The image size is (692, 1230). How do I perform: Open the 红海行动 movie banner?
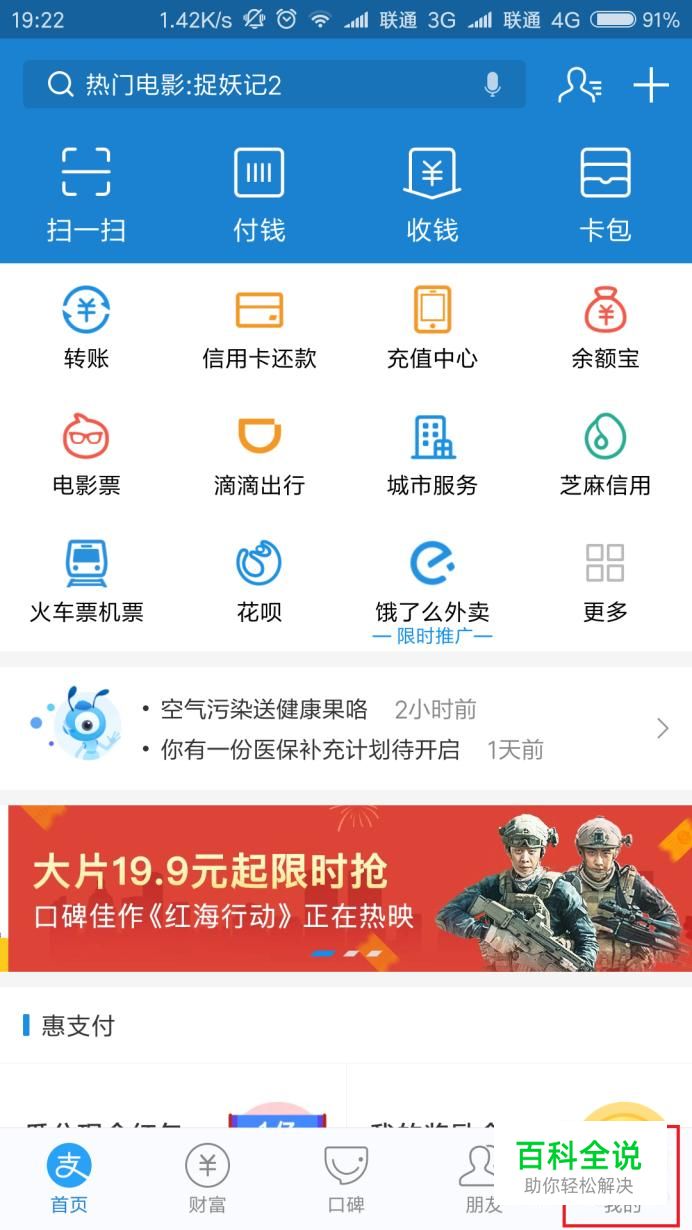pos(346,888)
